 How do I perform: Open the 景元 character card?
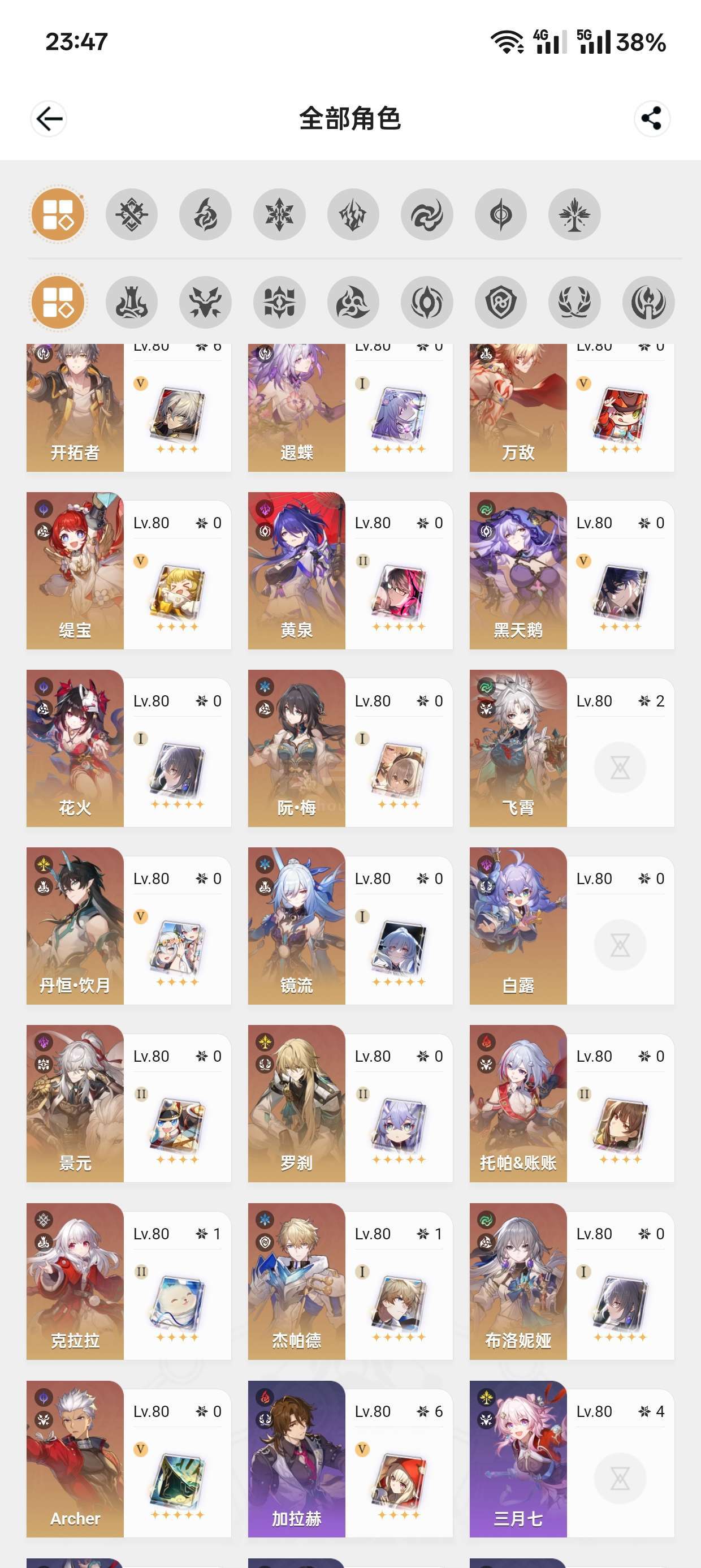click(129, 1104)
